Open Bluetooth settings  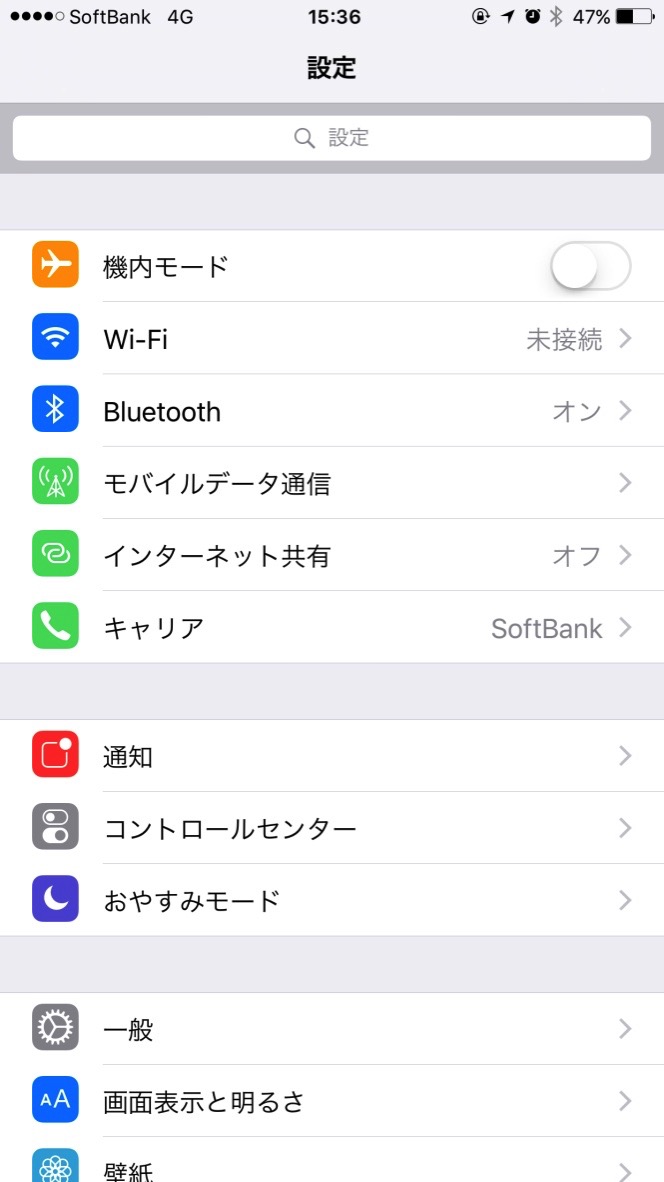pos(332,410)
